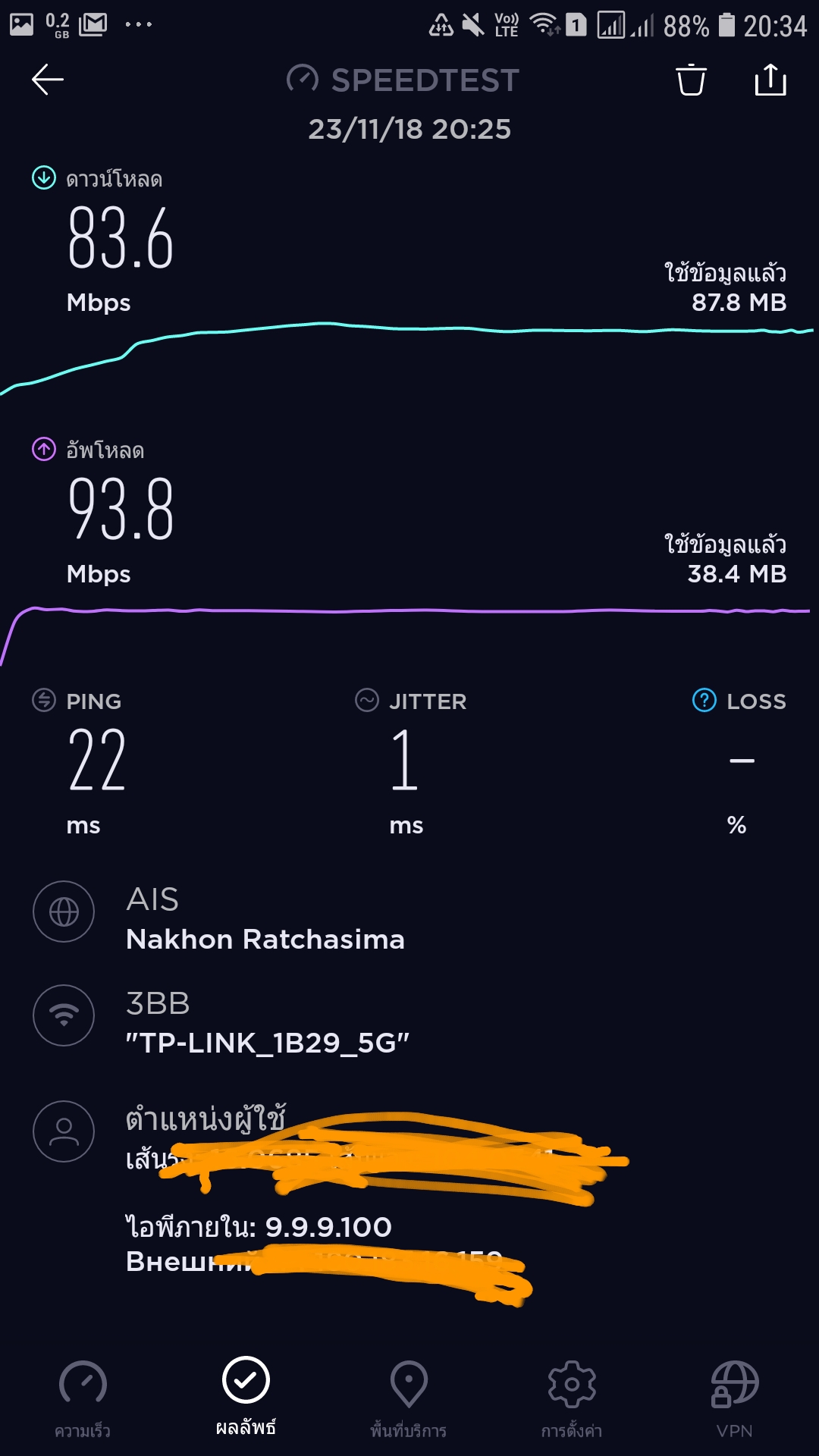Go back using the arrow icon
This screenshot has height=1456, width=819.
click(x=48, y=80)
